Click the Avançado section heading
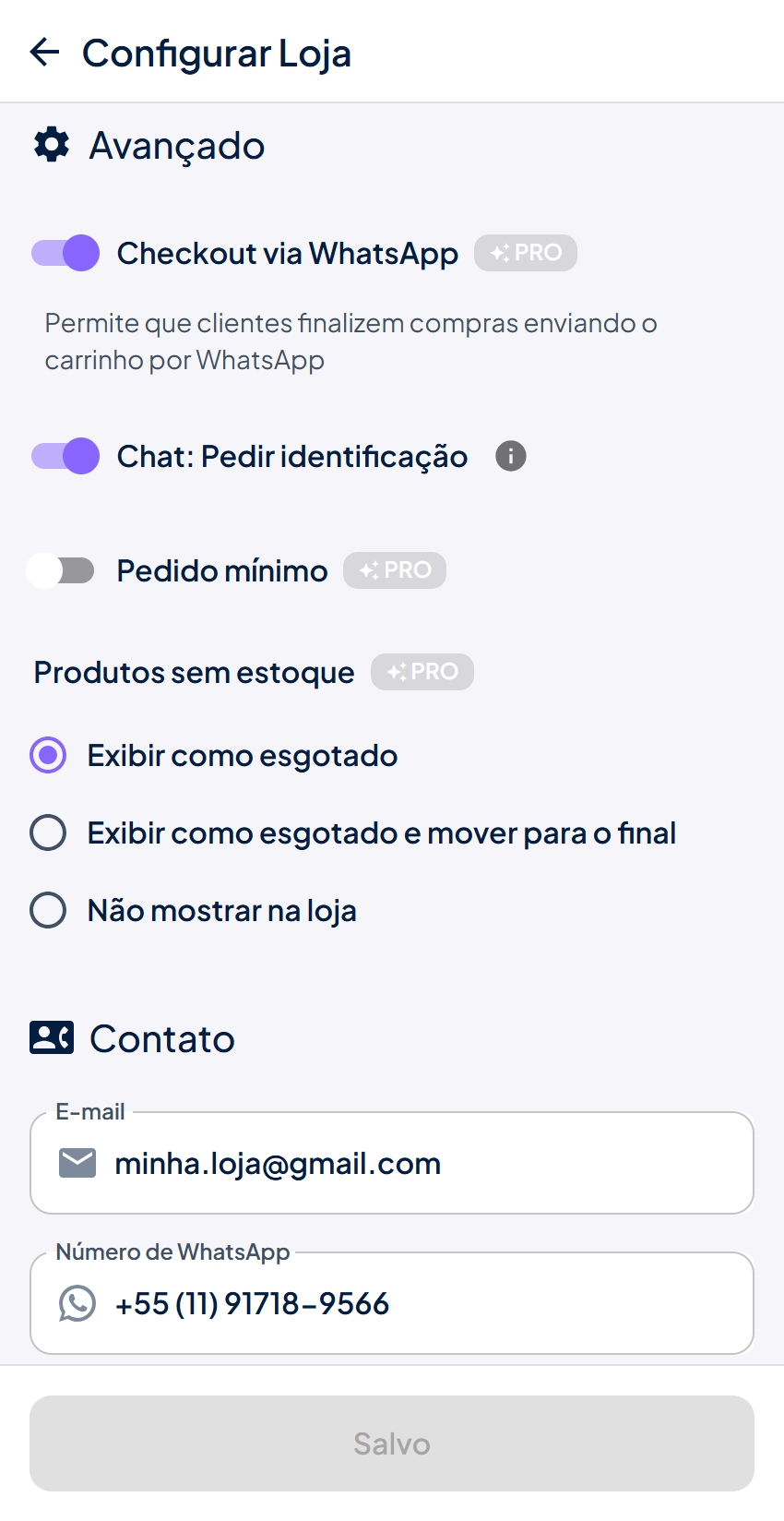 (176, 145)
